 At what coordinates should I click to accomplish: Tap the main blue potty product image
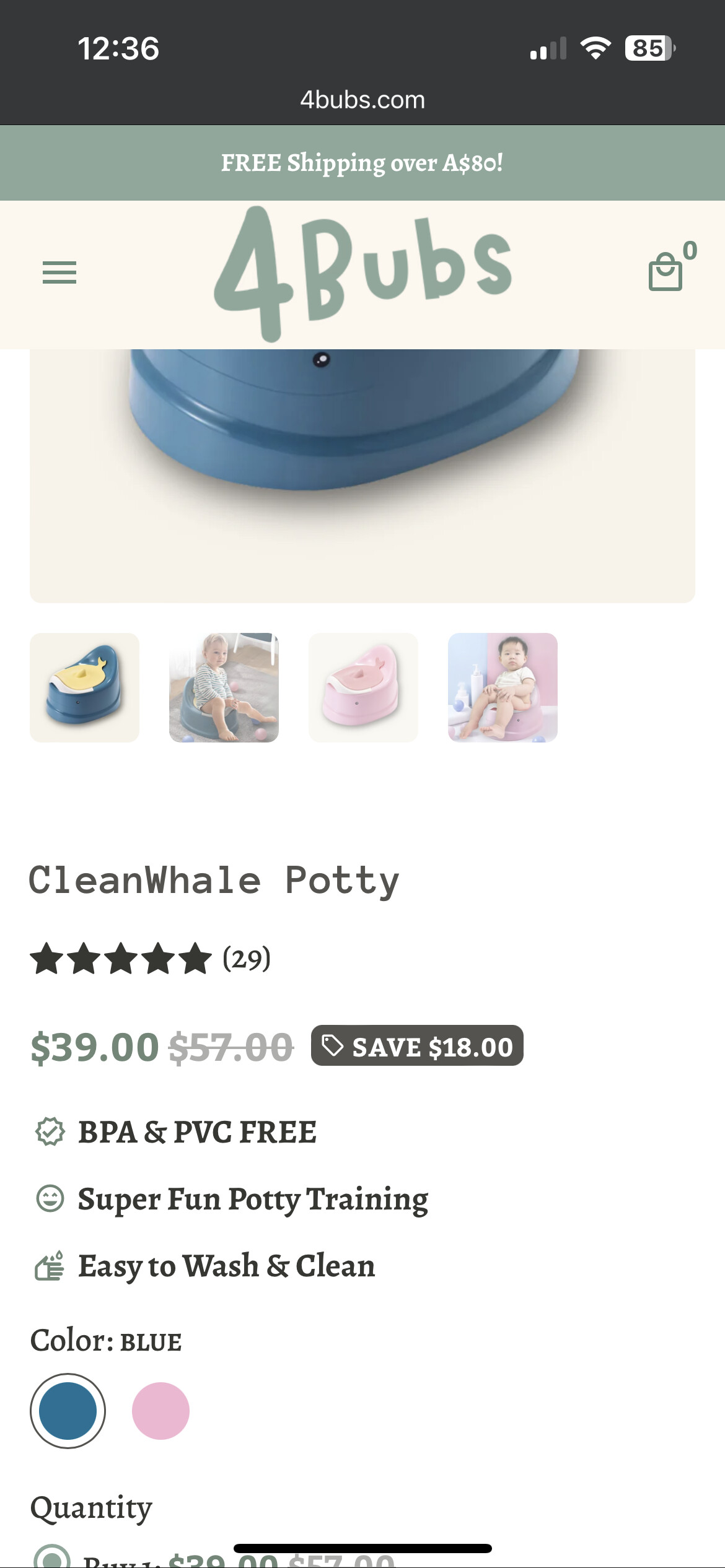click(362, 471)
